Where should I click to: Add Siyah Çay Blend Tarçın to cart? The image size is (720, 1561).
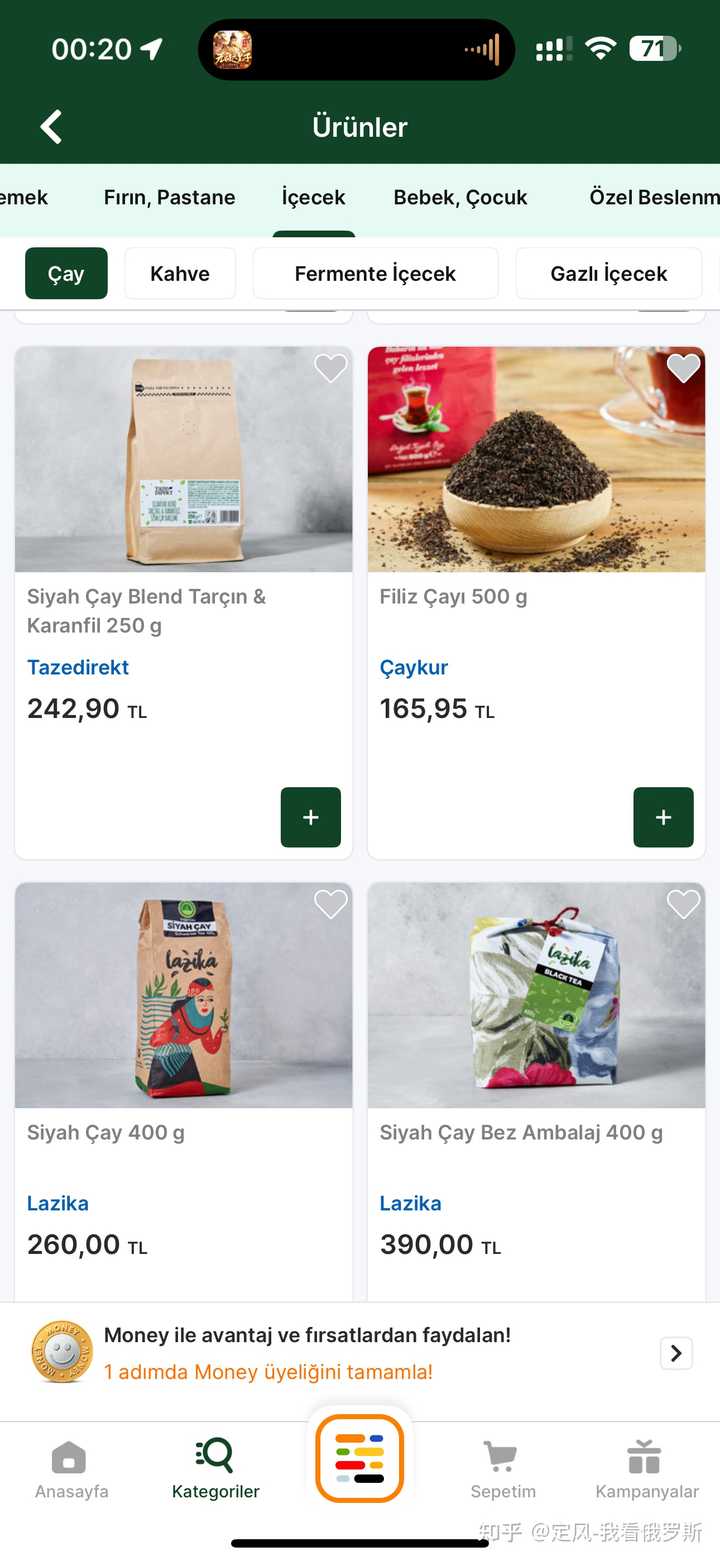(311, 817)
